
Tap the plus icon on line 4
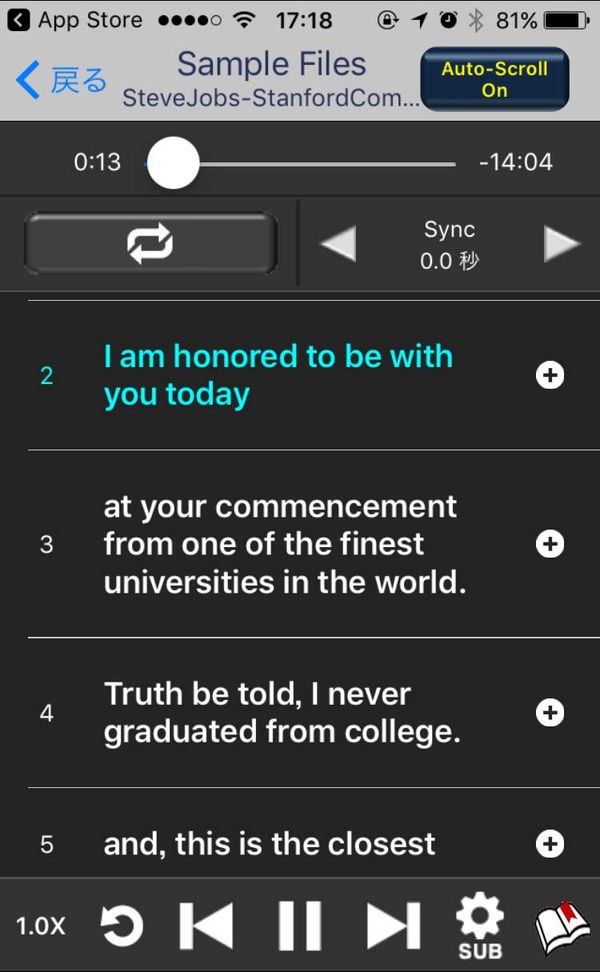coord(550,713)
